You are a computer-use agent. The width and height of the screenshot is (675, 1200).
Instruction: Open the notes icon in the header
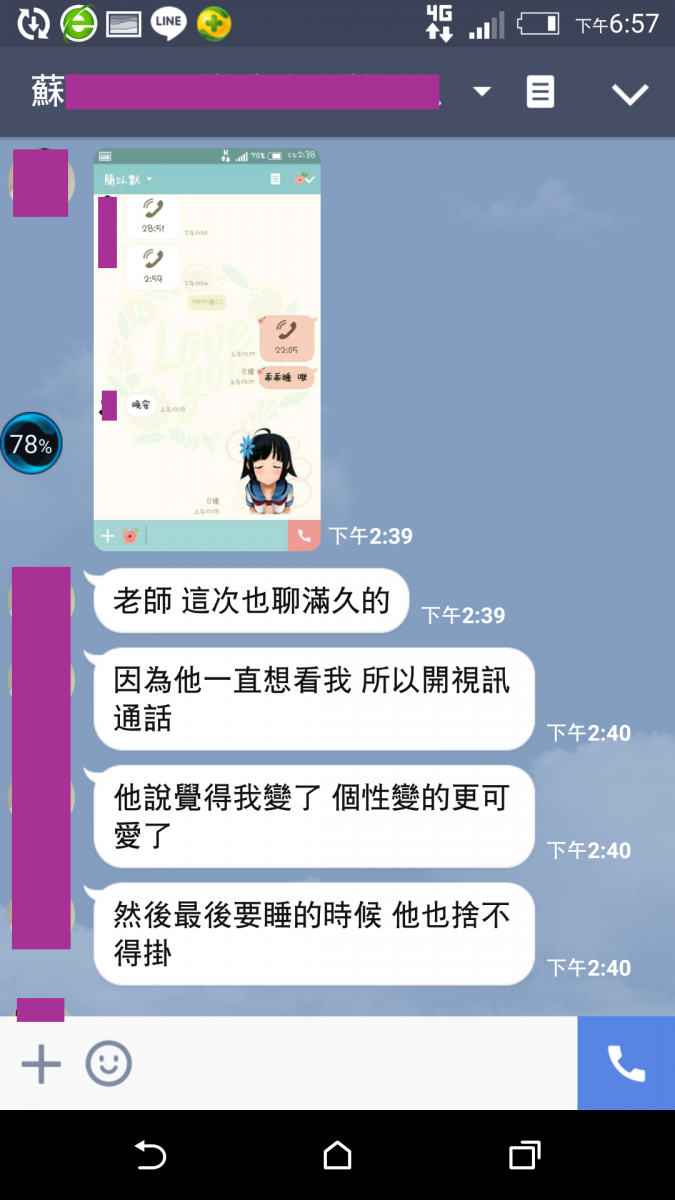click(540, 92)
